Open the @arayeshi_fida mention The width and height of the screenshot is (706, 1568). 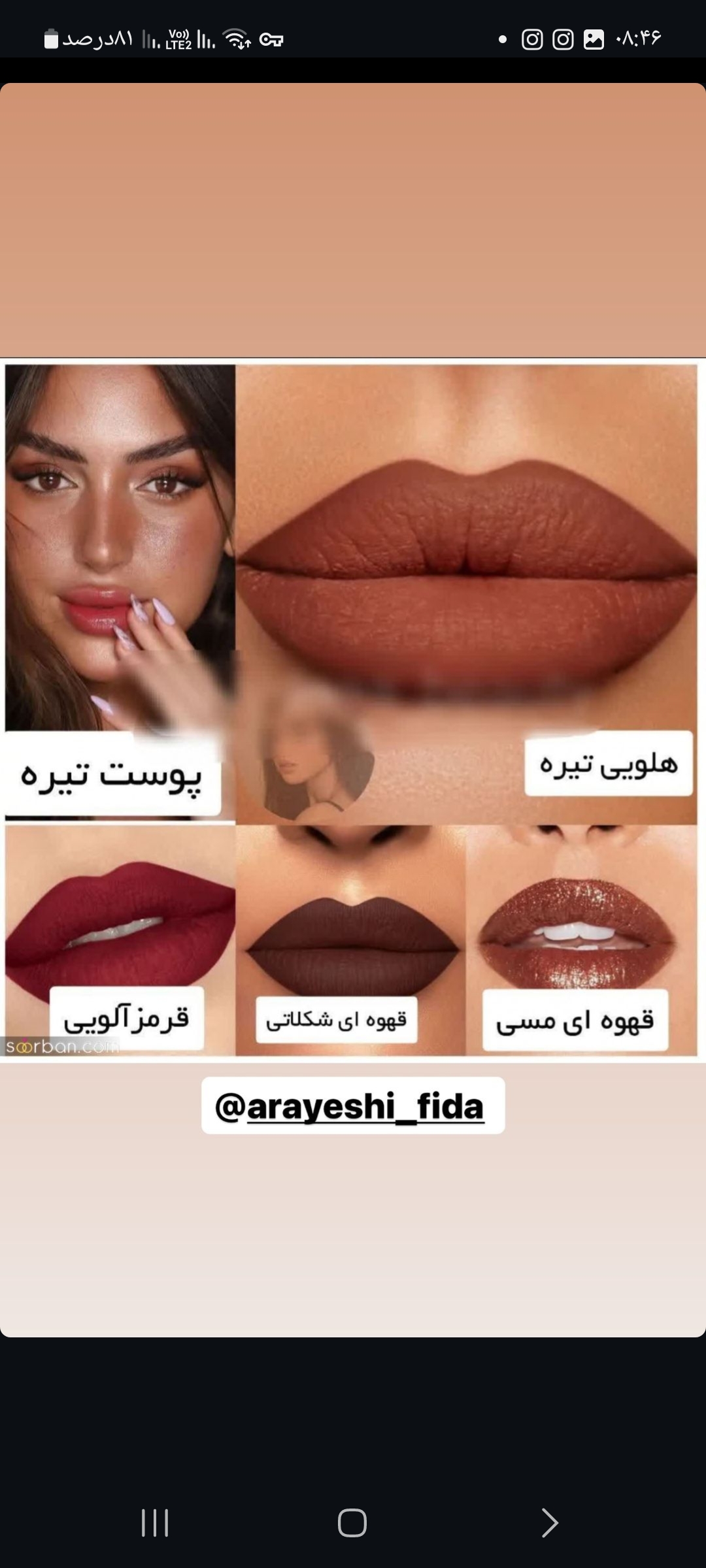[353, 1106]
